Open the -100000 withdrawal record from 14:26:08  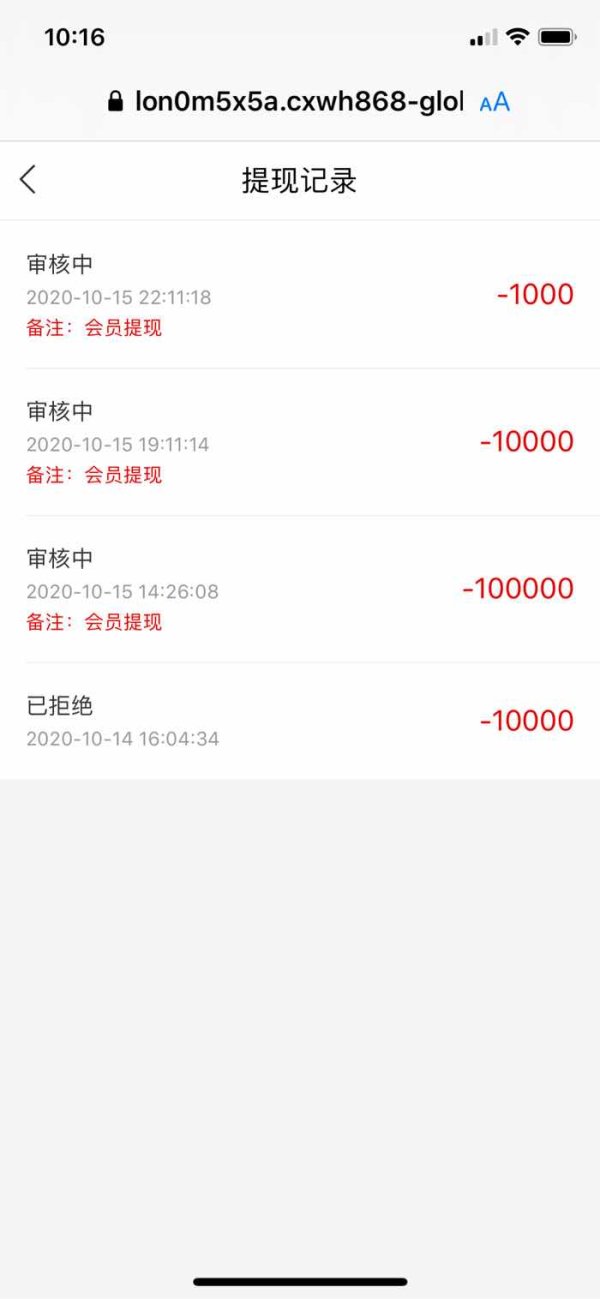[x=300, y=589]
